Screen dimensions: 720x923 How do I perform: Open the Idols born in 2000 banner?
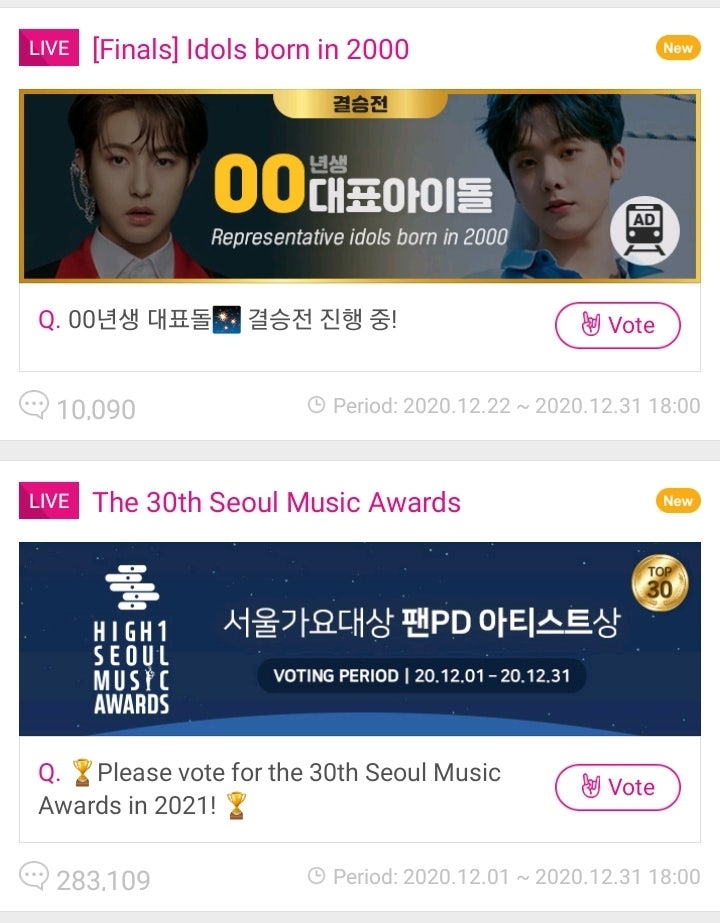point(359,186)
